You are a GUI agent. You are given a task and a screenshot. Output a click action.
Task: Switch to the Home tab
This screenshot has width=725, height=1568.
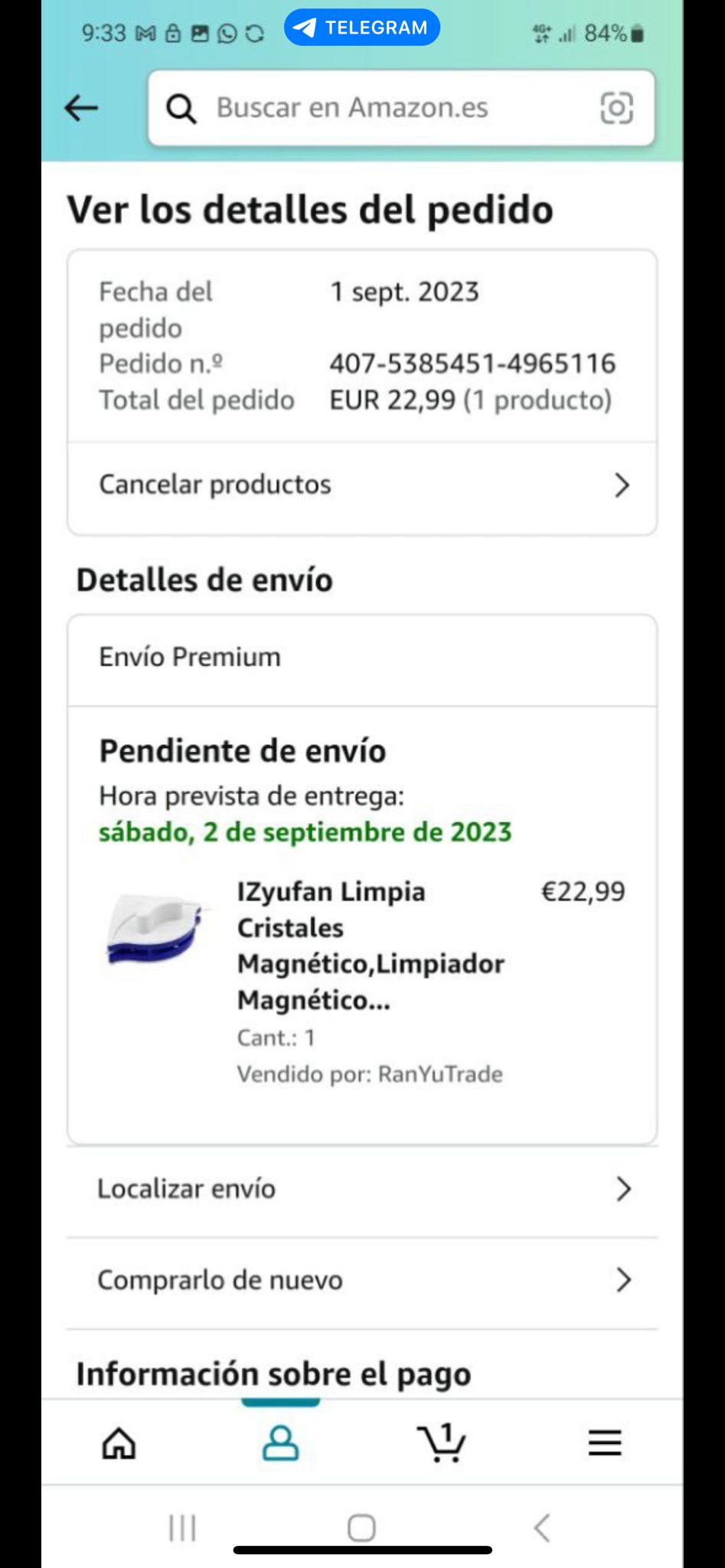tap(119, 1444)
